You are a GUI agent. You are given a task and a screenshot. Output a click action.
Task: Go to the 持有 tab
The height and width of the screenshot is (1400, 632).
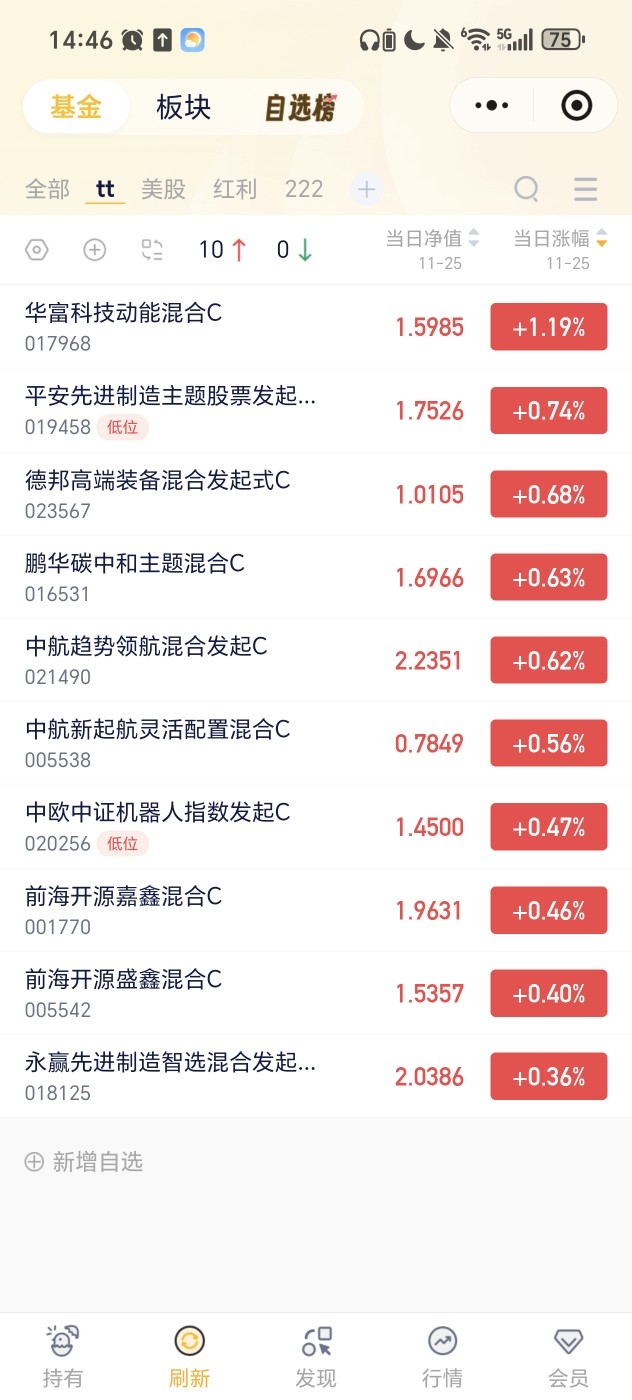pos(63,1356)
